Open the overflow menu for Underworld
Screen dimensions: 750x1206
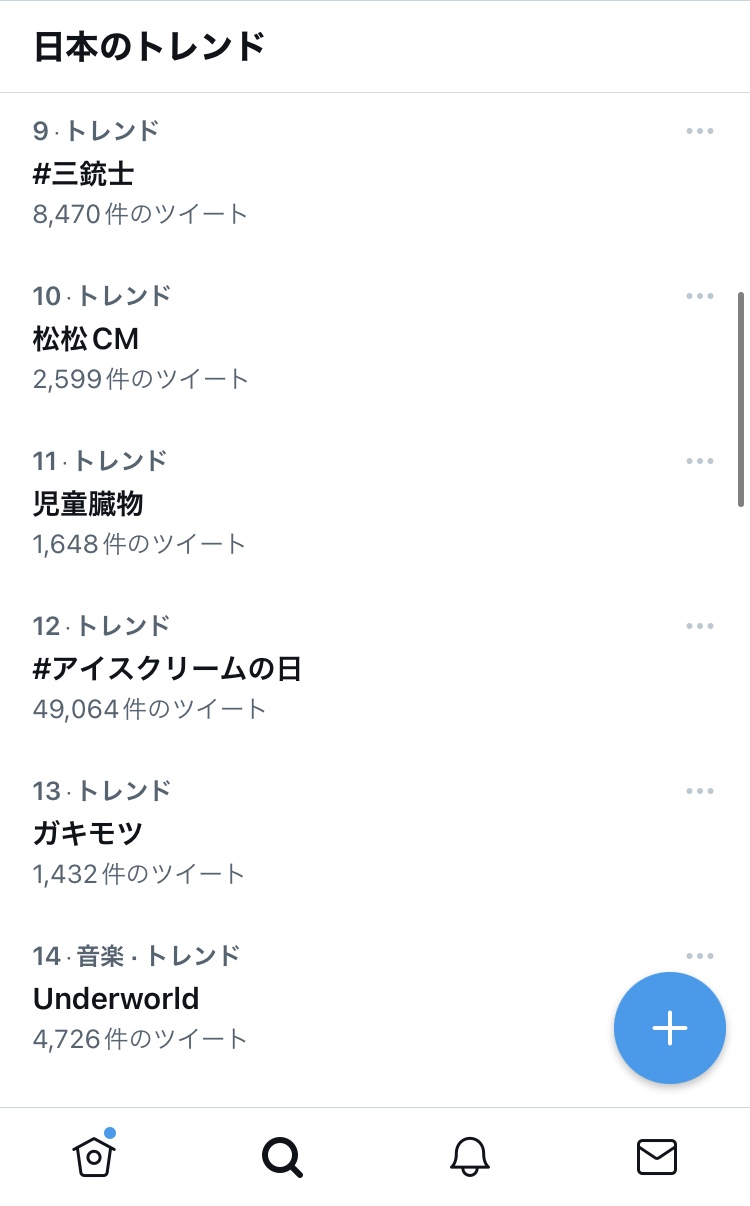click(700, 956)
